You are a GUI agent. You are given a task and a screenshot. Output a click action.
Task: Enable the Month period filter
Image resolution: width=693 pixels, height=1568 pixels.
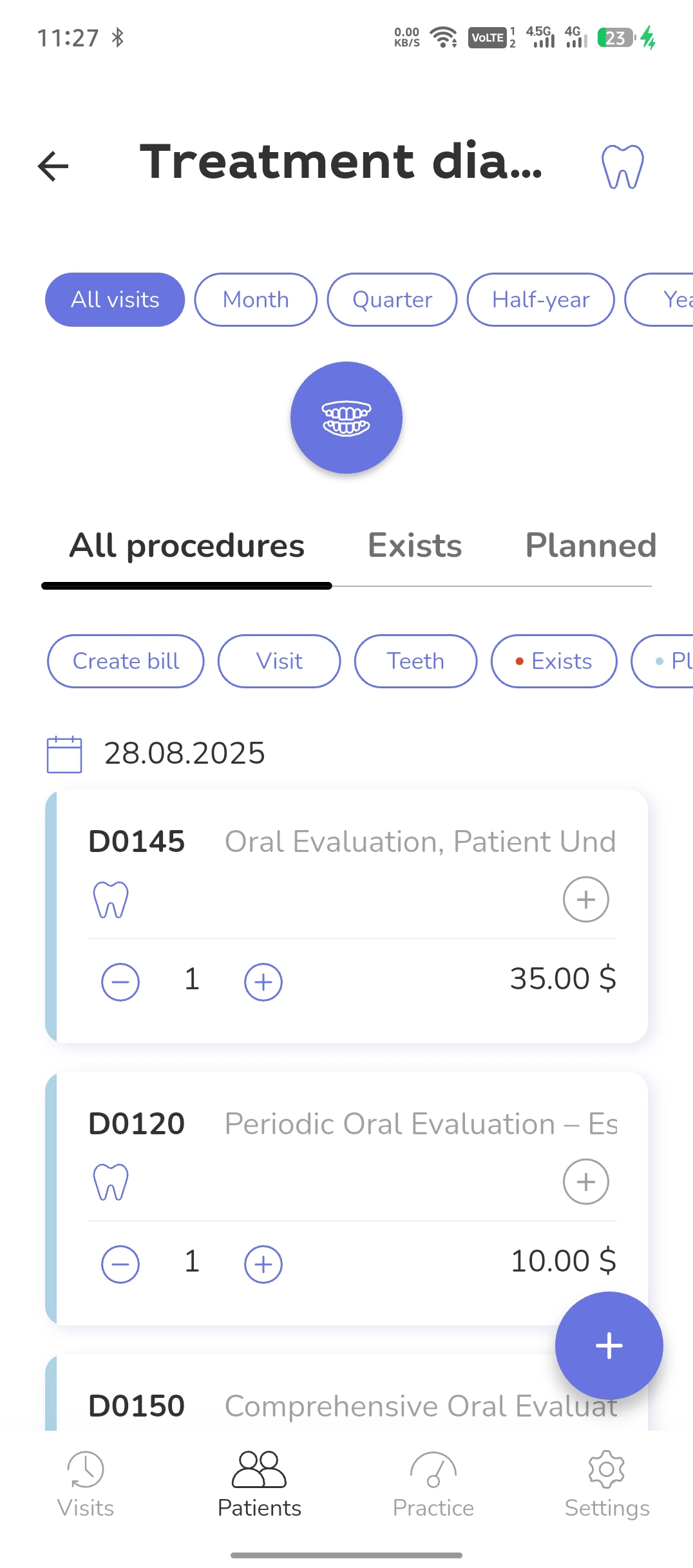(255, 299)
